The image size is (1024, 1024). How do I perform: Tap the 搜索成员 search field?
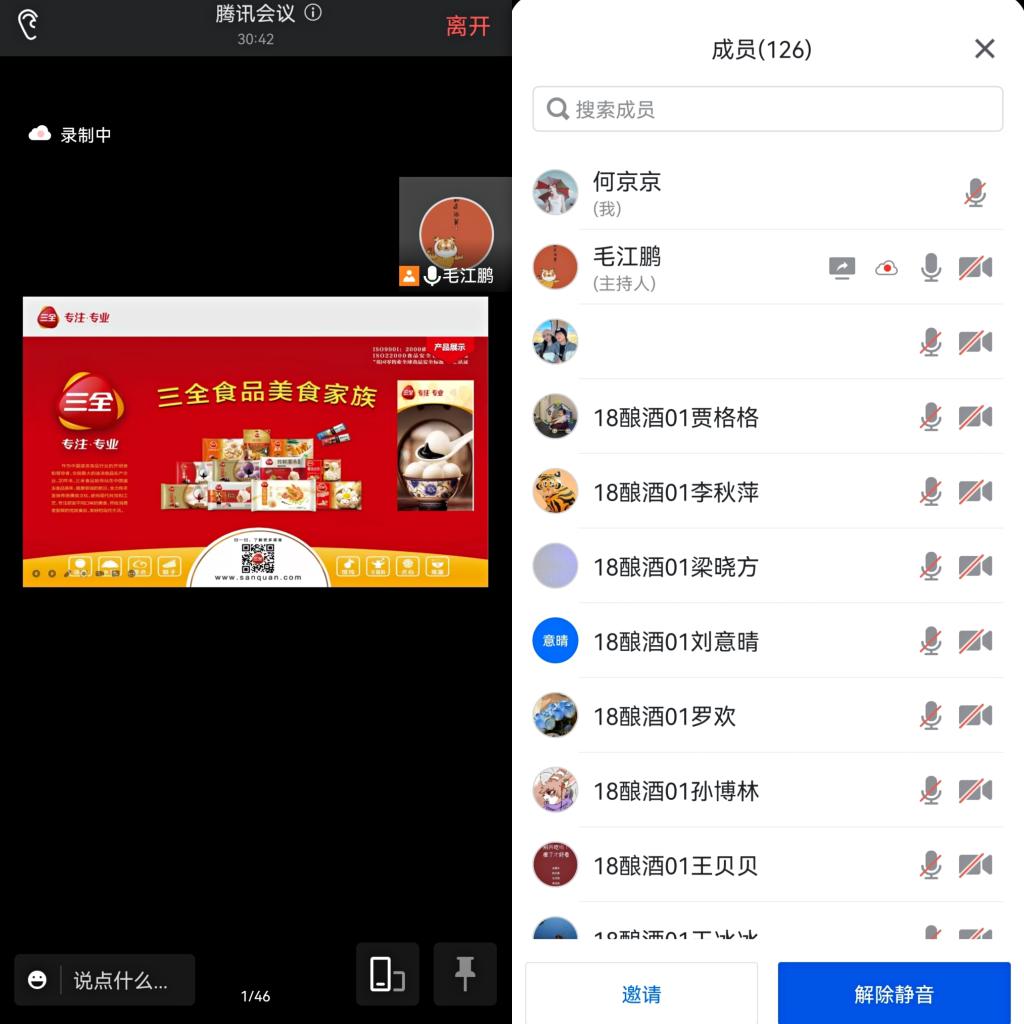(768, 109)
